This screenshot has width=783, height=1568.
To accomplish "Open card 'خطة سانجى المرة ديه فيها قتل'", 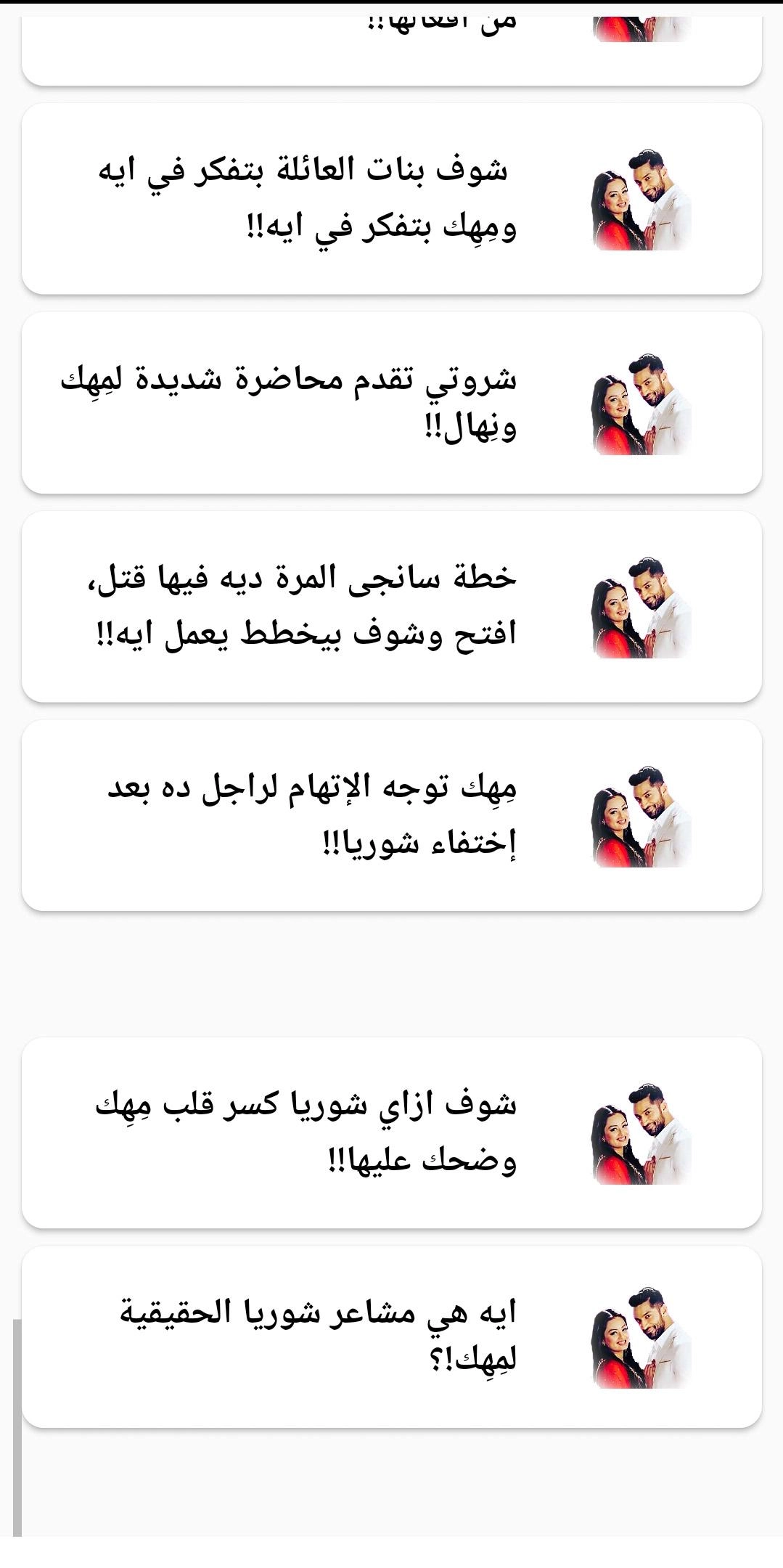I will point(392,606).
